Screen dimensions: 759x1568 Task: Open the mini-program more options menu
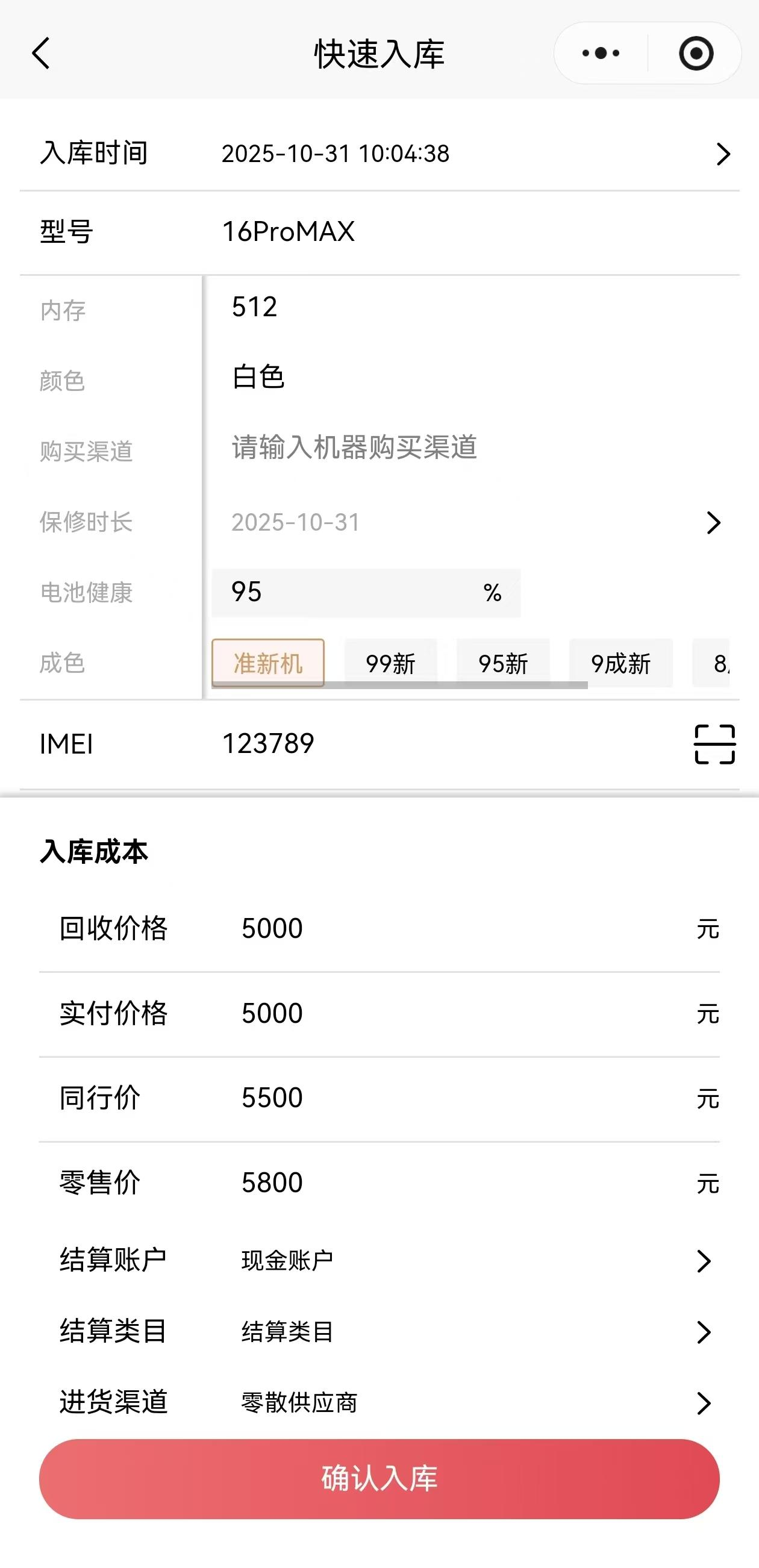598,54
